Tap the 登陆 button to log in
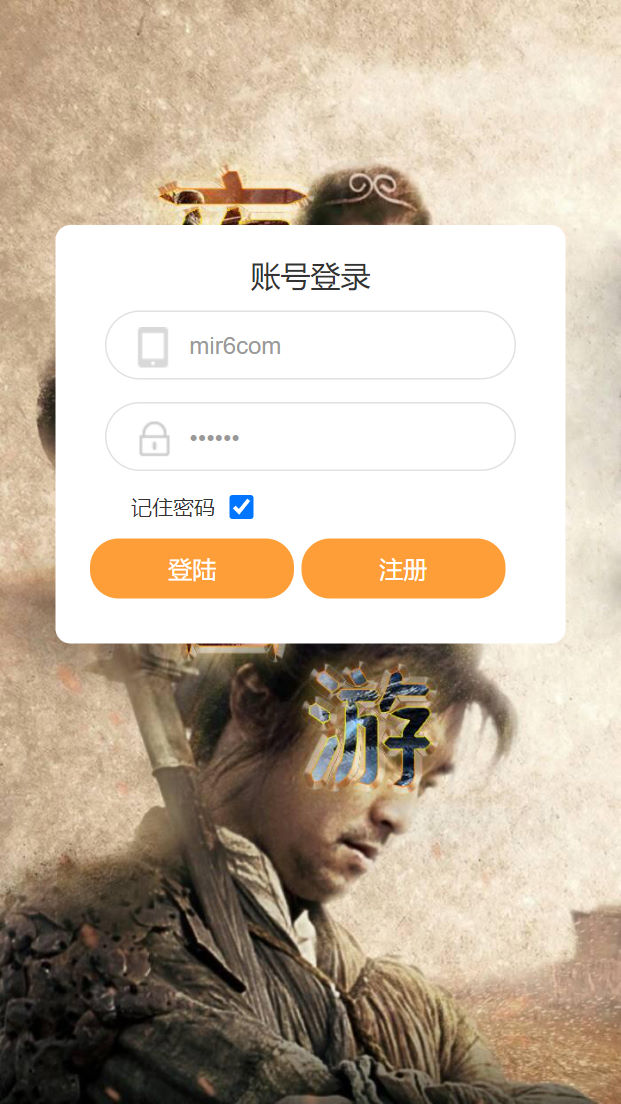The image size is (621, 1104). click(x=192, y=569)
